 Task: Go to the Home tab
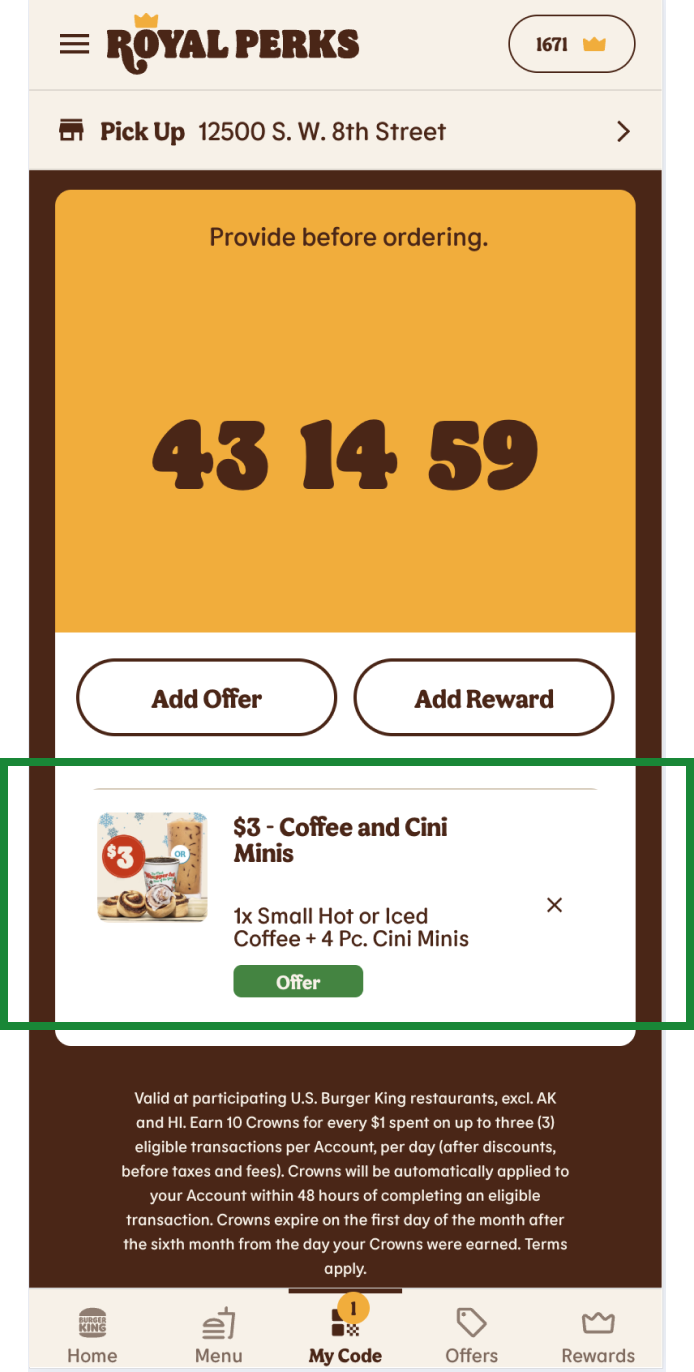(92, 1335)
